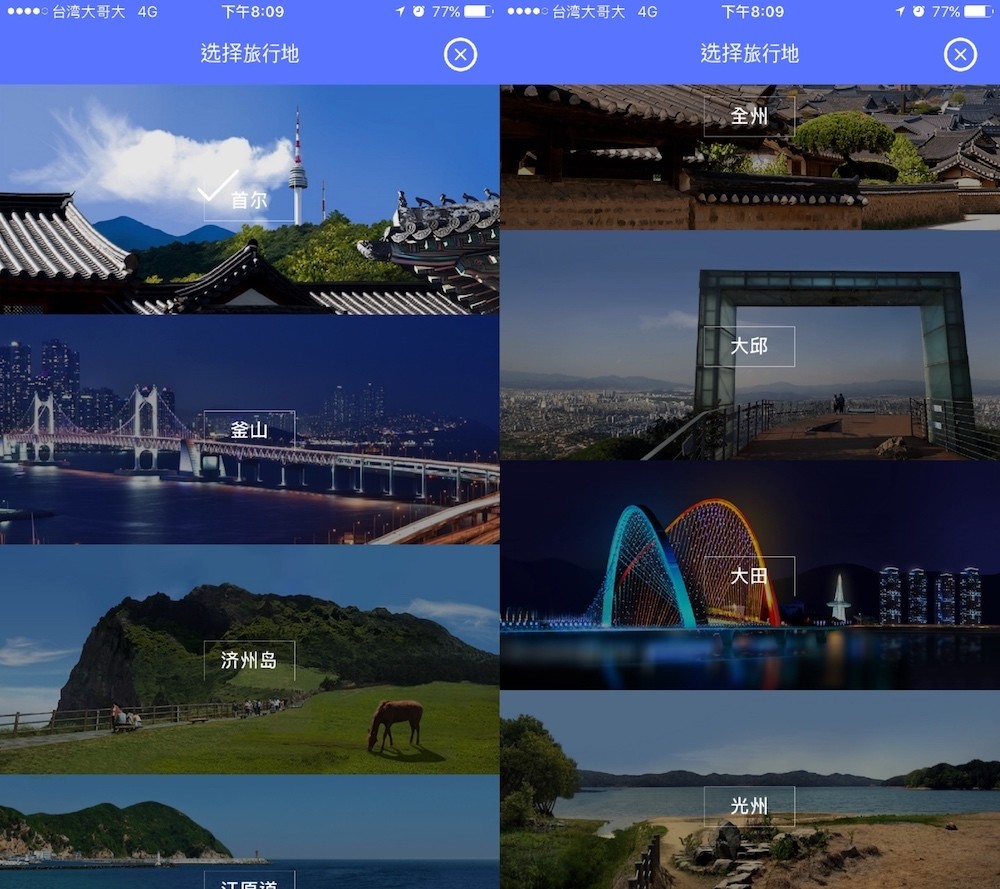
Task: Select Seoul (首尔) as the destination
Action: pyautogui.click(x=249, y=200)
